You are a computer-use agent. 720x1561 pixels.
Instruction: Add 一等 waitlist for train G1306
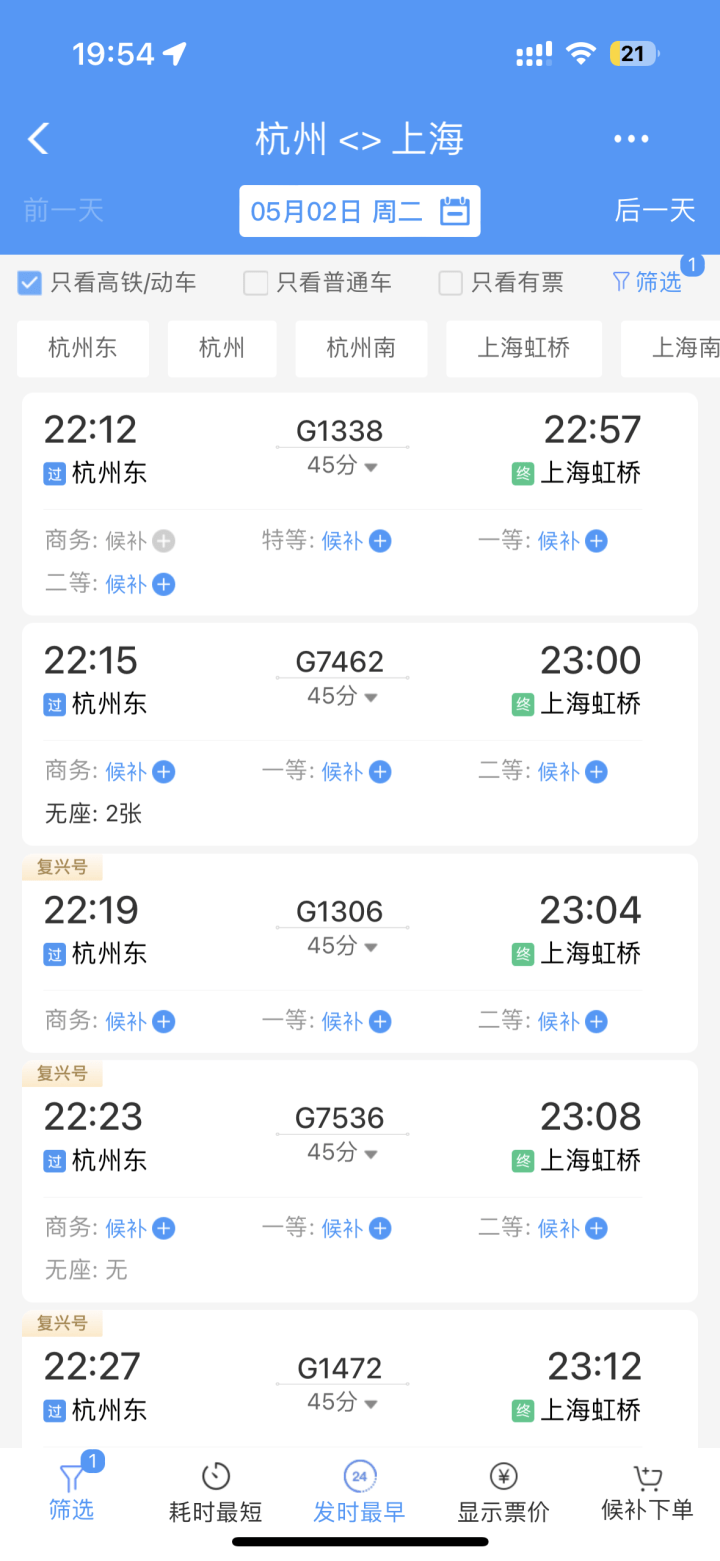coord(380,1022)
